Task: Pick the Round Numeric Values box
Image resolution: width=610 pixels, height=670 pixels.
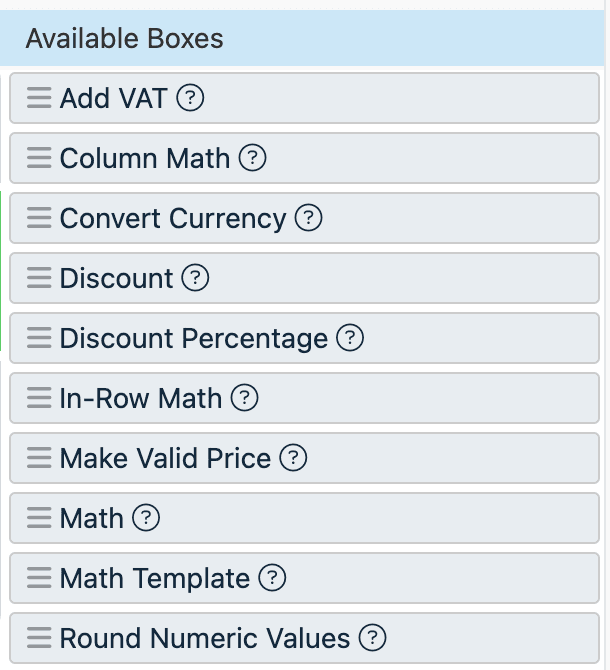Action: (204, 638)
